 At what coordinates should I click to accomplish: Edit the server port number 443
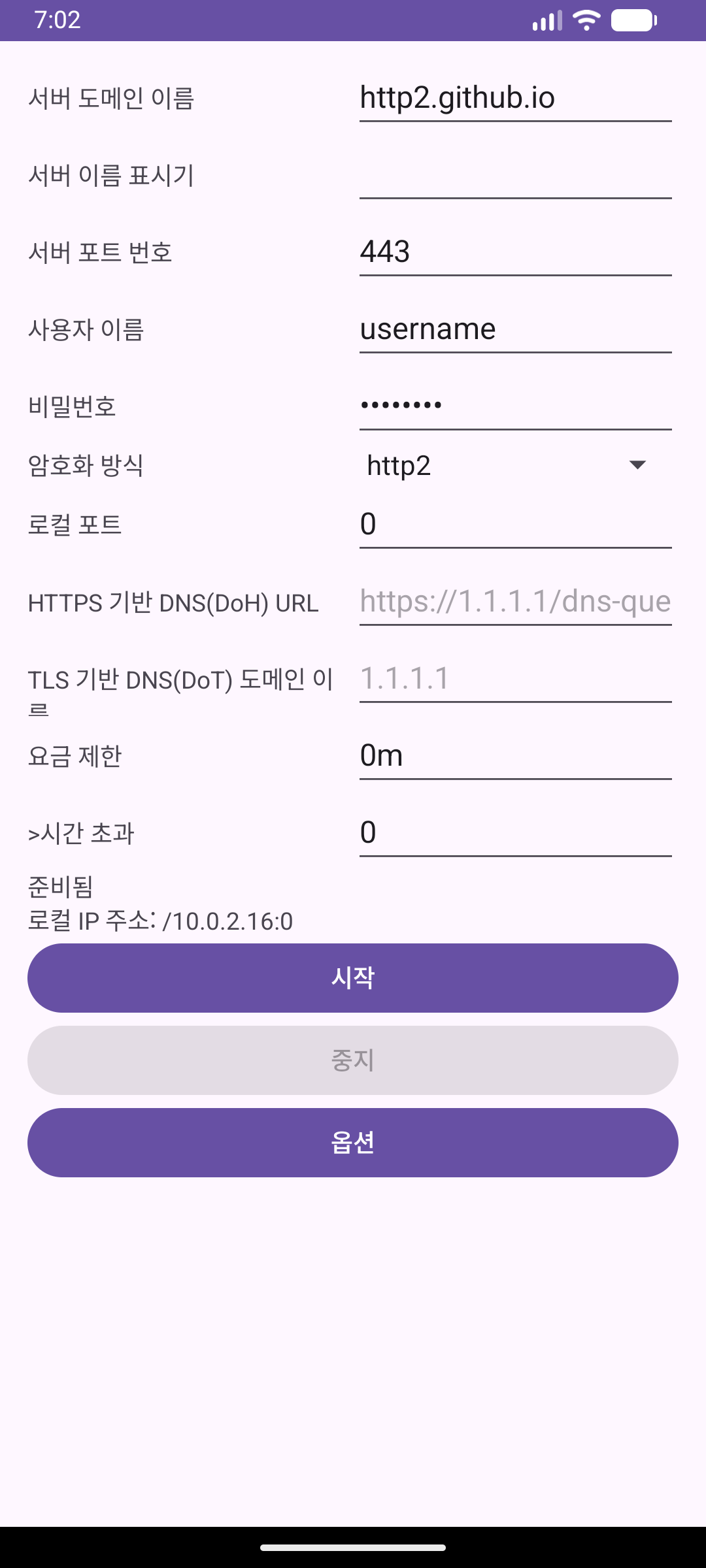pos(515,252)
